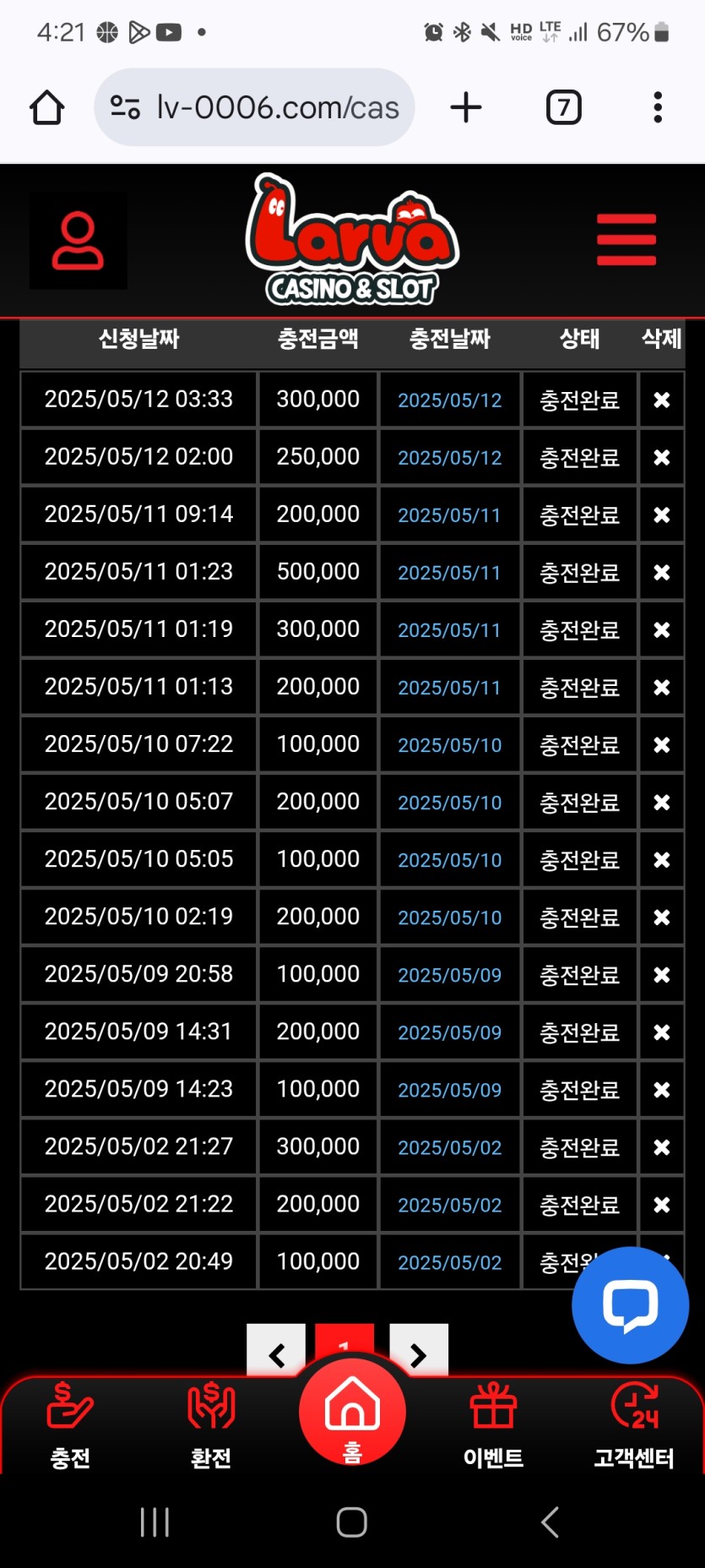Go to the next page arrow
The height and width of the screenshot is (1568, 705).
coord(418,1352)
